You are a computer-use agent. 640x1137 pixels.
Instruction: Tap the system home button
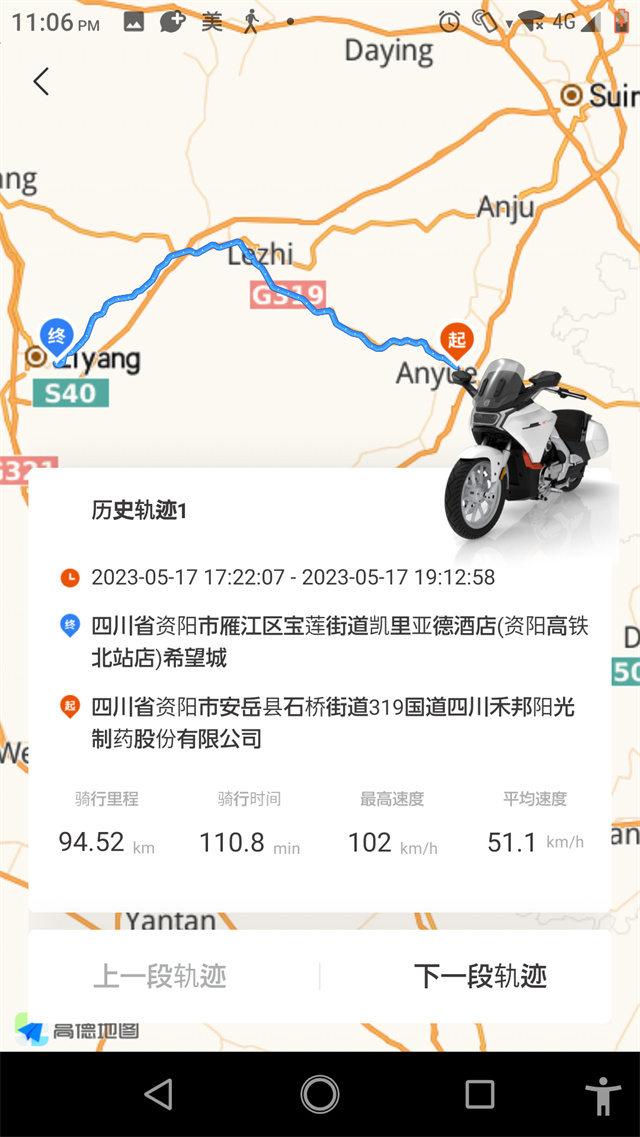click(320, 1094)
